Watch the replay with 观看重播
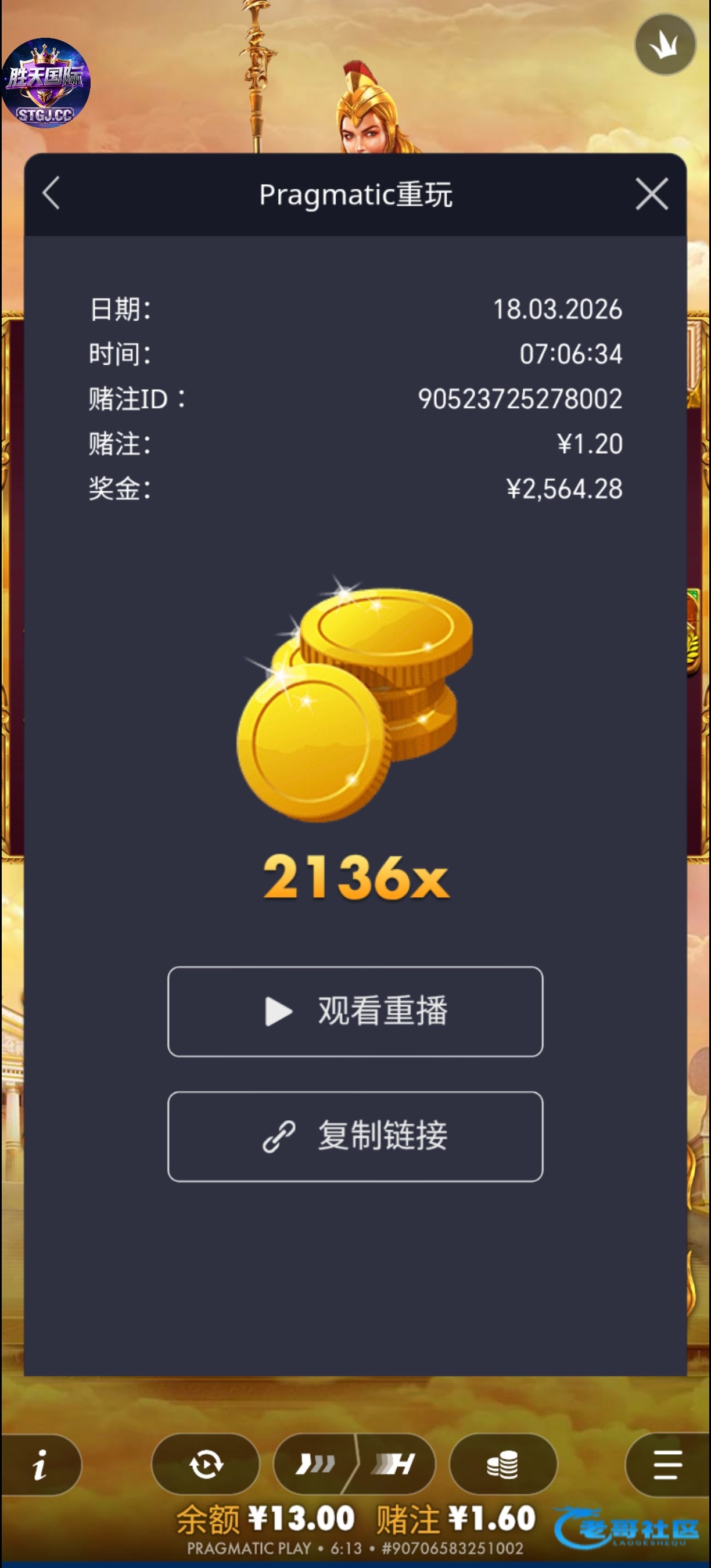 pos(355,1011)
